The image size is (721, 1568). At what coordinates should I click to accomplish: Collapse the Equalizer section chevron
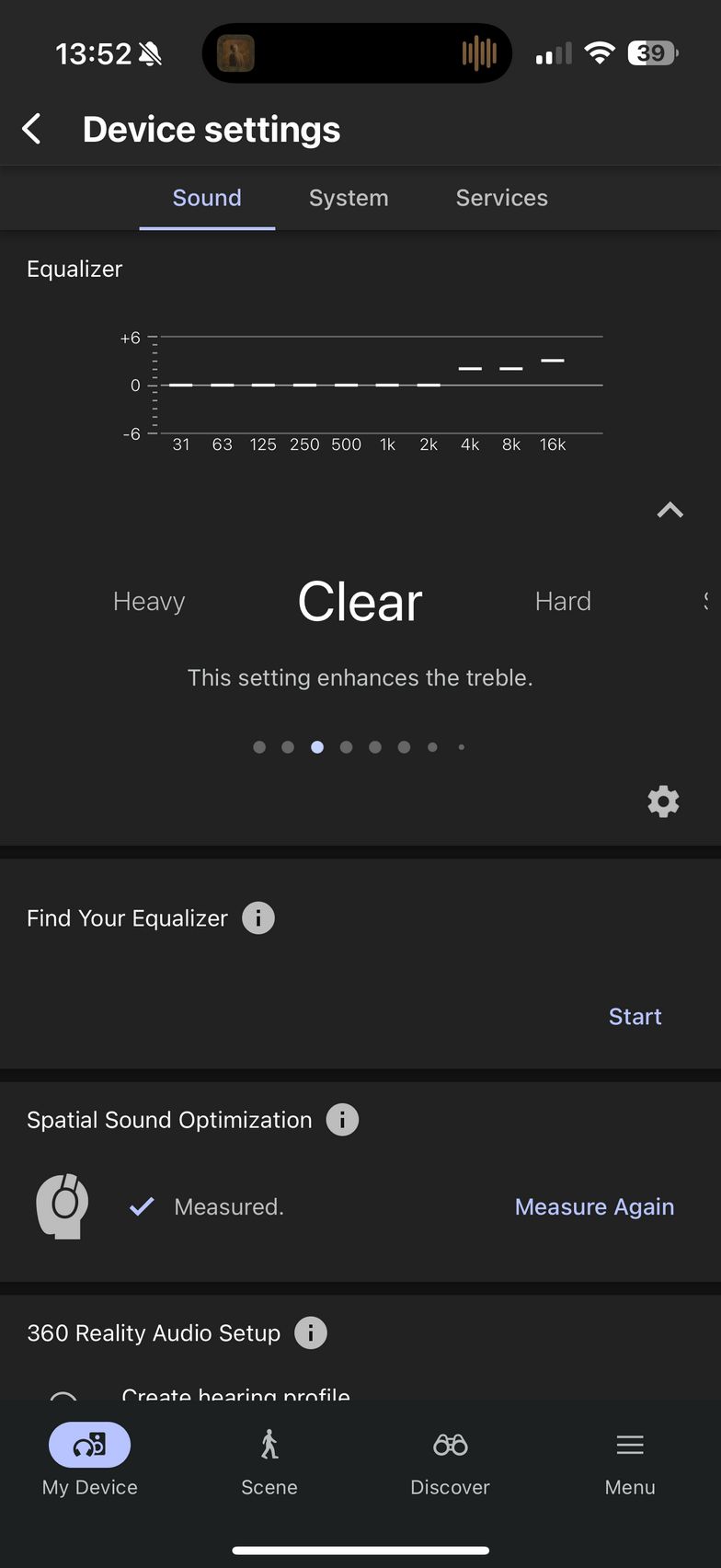click(670, 510)
